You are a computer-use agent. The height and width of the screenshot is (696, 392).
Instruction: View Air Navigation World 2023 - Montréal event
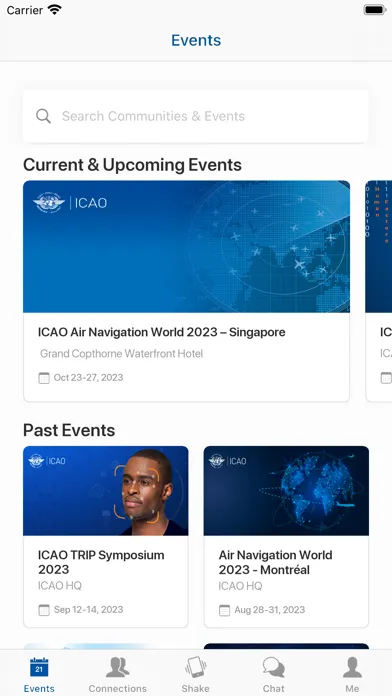pyautogui.click(x=286, y=537)
